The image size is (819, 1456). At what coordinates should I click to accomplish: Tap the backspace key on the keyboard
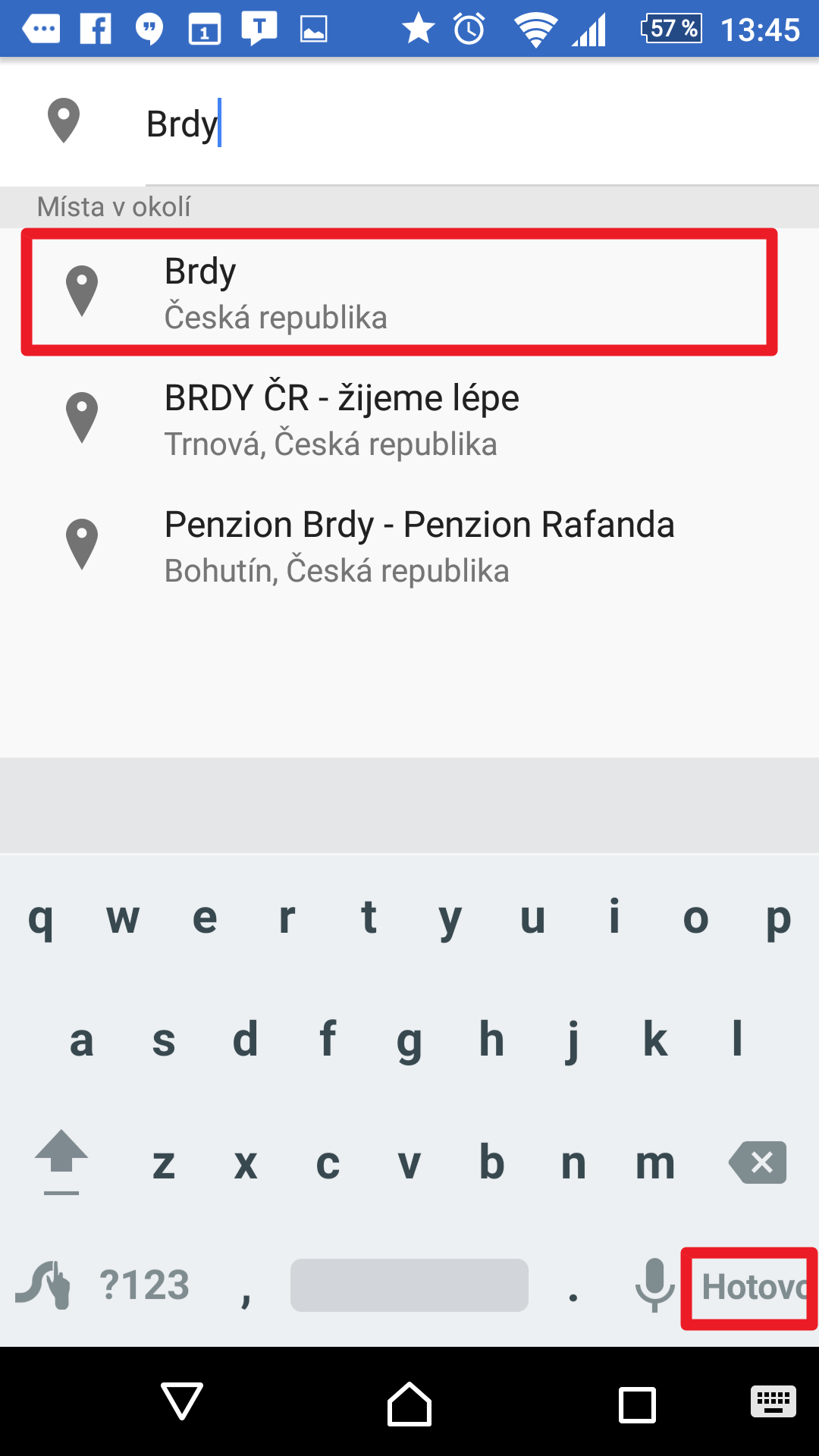[x=758, y=1162]
